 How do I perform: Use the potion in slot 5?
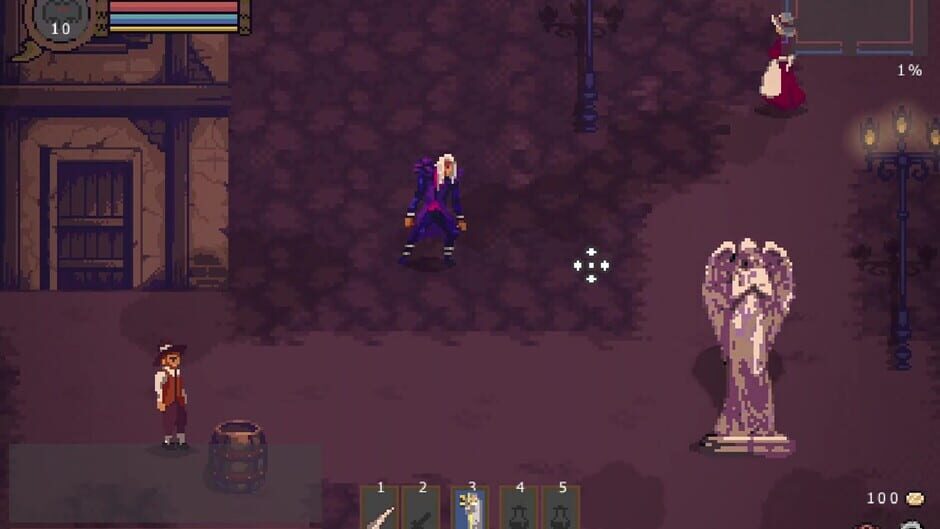click(x=561, y=507)
